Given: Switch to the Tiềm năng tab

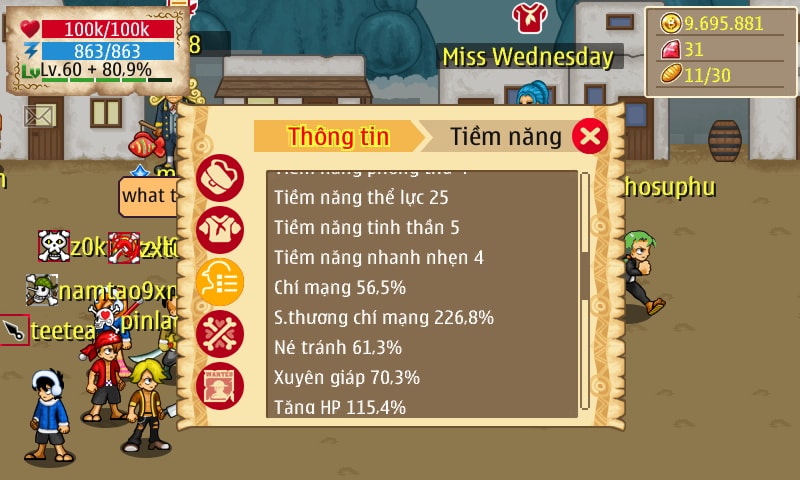Looking at the screenshot, I should (505, 136).
